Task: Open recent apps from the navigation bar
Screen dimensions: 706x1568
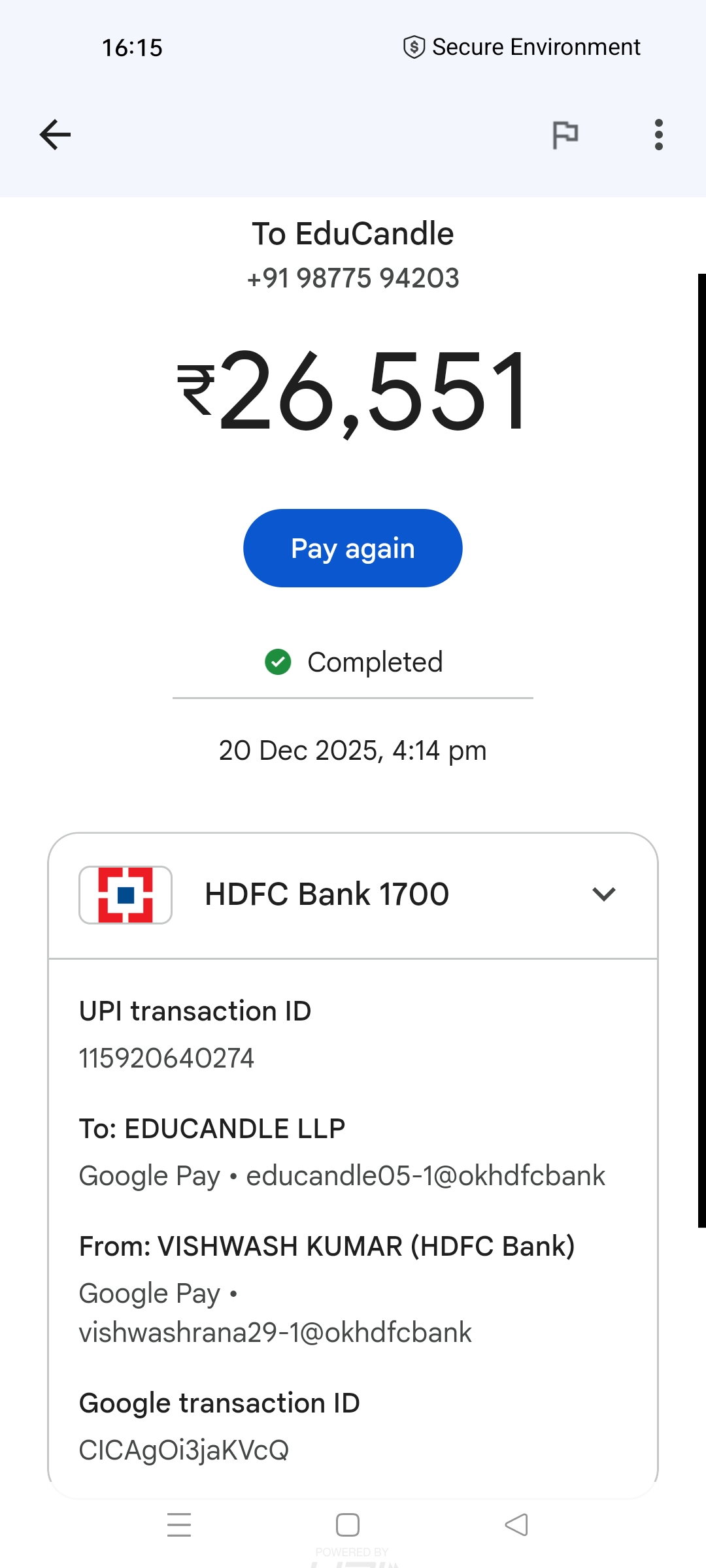Action: [179, 1525]
